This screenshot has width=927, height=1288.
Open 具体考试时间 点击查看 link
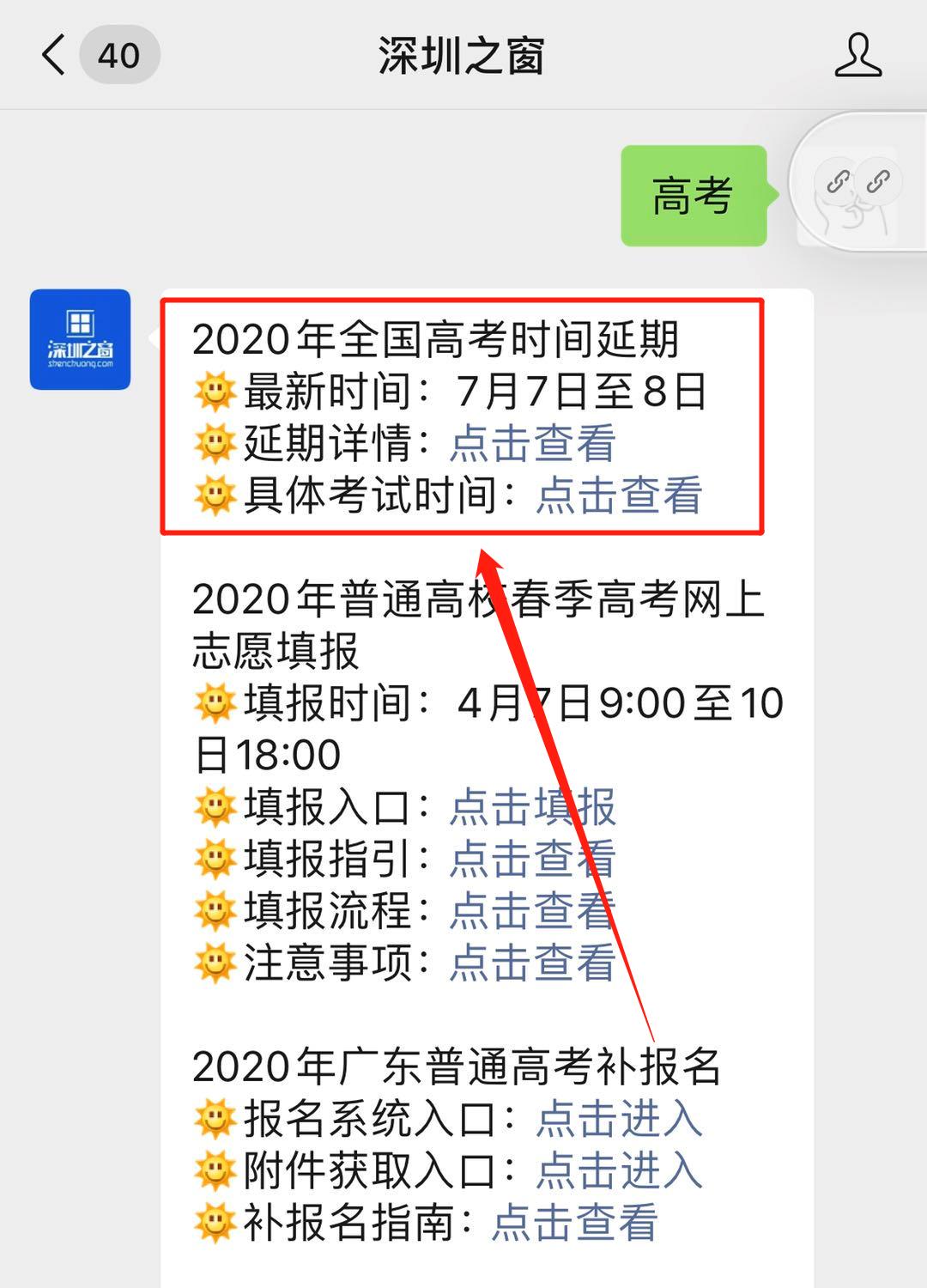click(619, 495)
